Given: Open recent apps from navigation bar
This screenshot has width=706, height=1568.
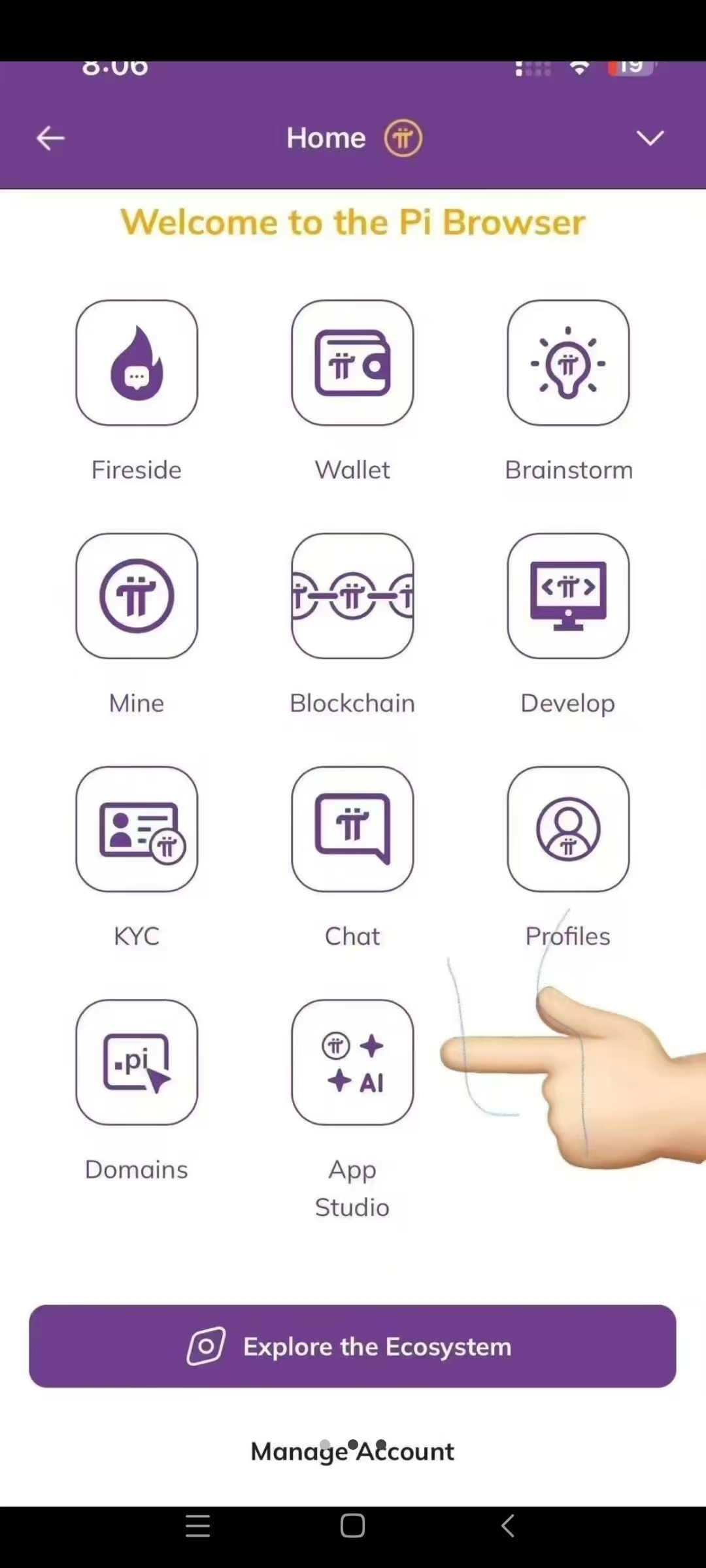Looking at the screenshot, I should tap(197, 1526).
